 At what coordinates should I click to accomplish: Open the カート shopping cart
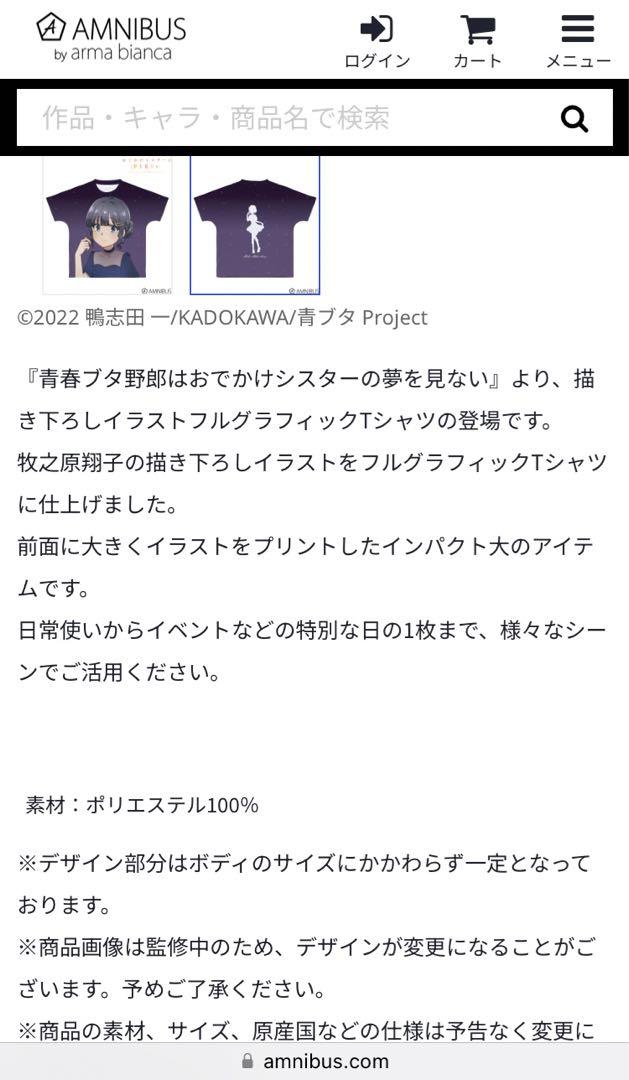(x=477, y=41)
